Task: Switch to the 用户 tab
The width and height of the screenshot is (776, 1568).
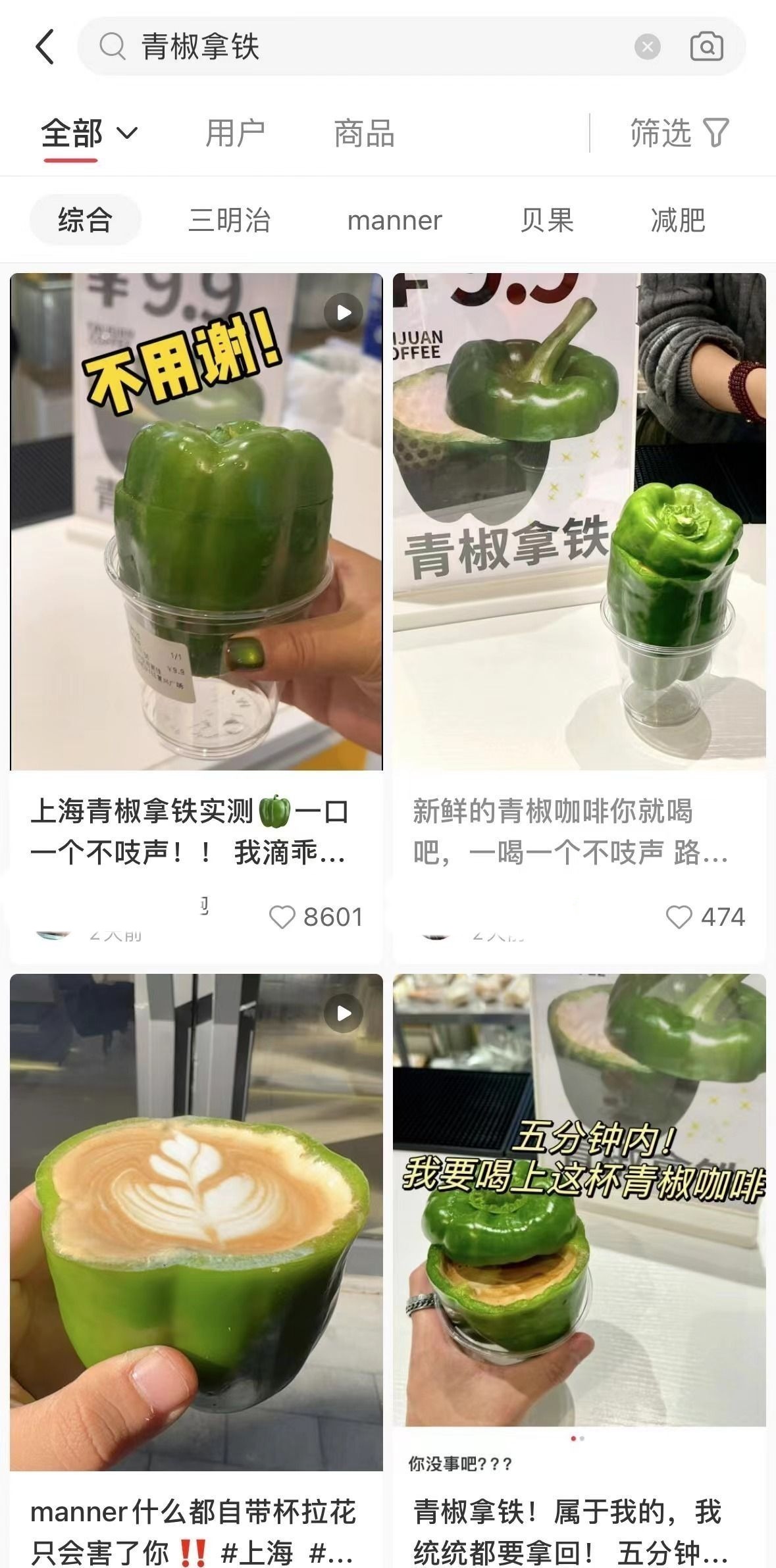Action: 235,134
